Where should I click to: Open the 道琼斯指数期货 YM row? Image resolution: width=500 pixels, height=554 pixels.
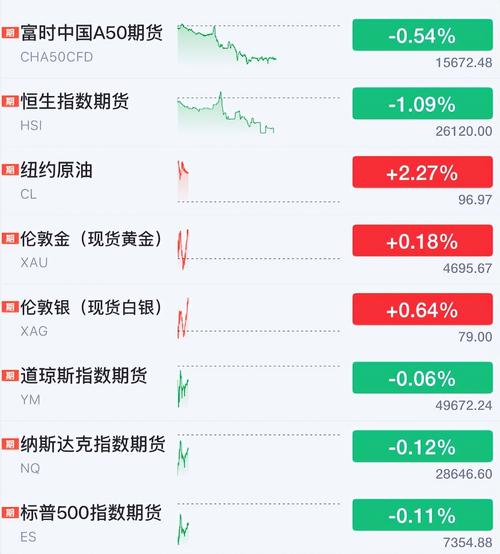click(x=250, y=387)
